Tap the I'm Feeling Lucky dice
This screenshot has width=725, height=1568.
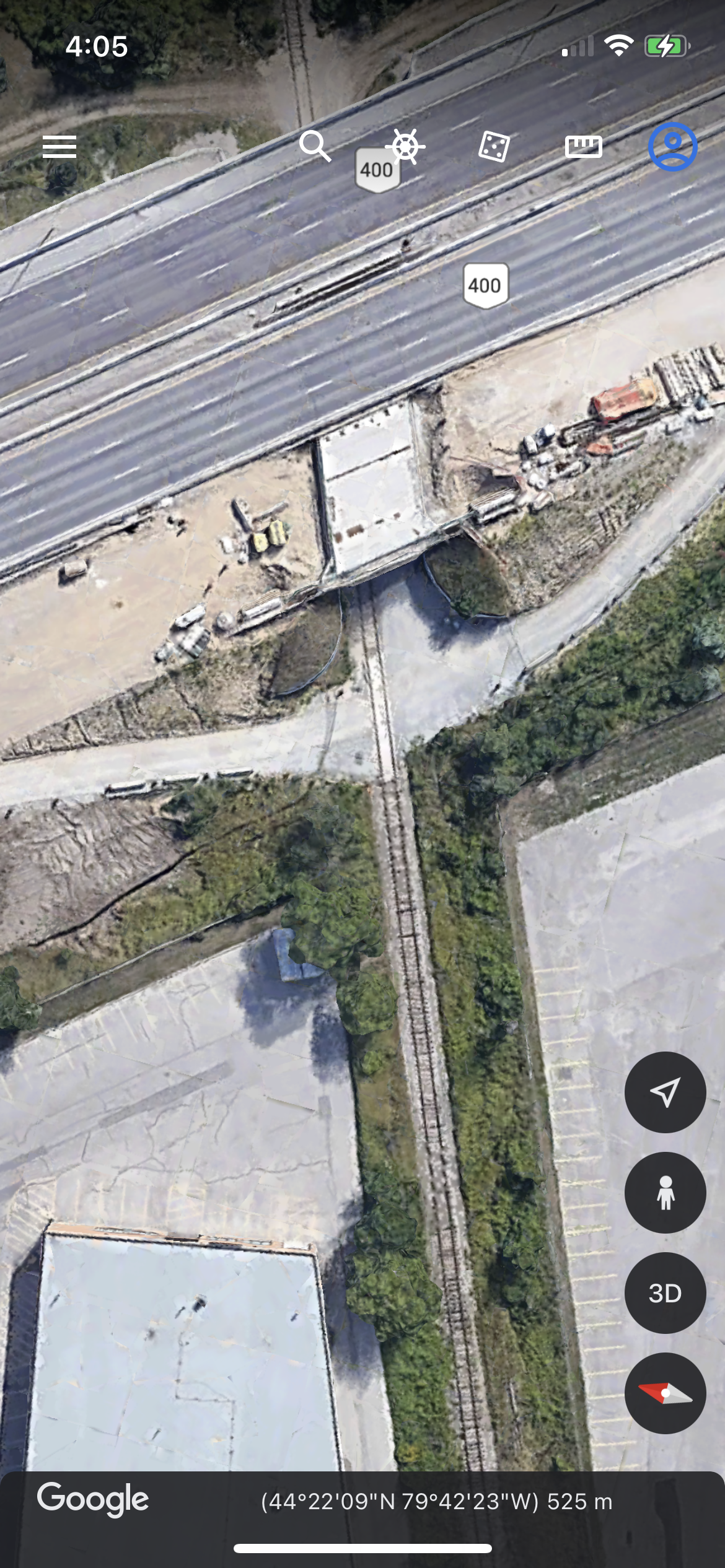pyautogui.click(x=494, y=147)
